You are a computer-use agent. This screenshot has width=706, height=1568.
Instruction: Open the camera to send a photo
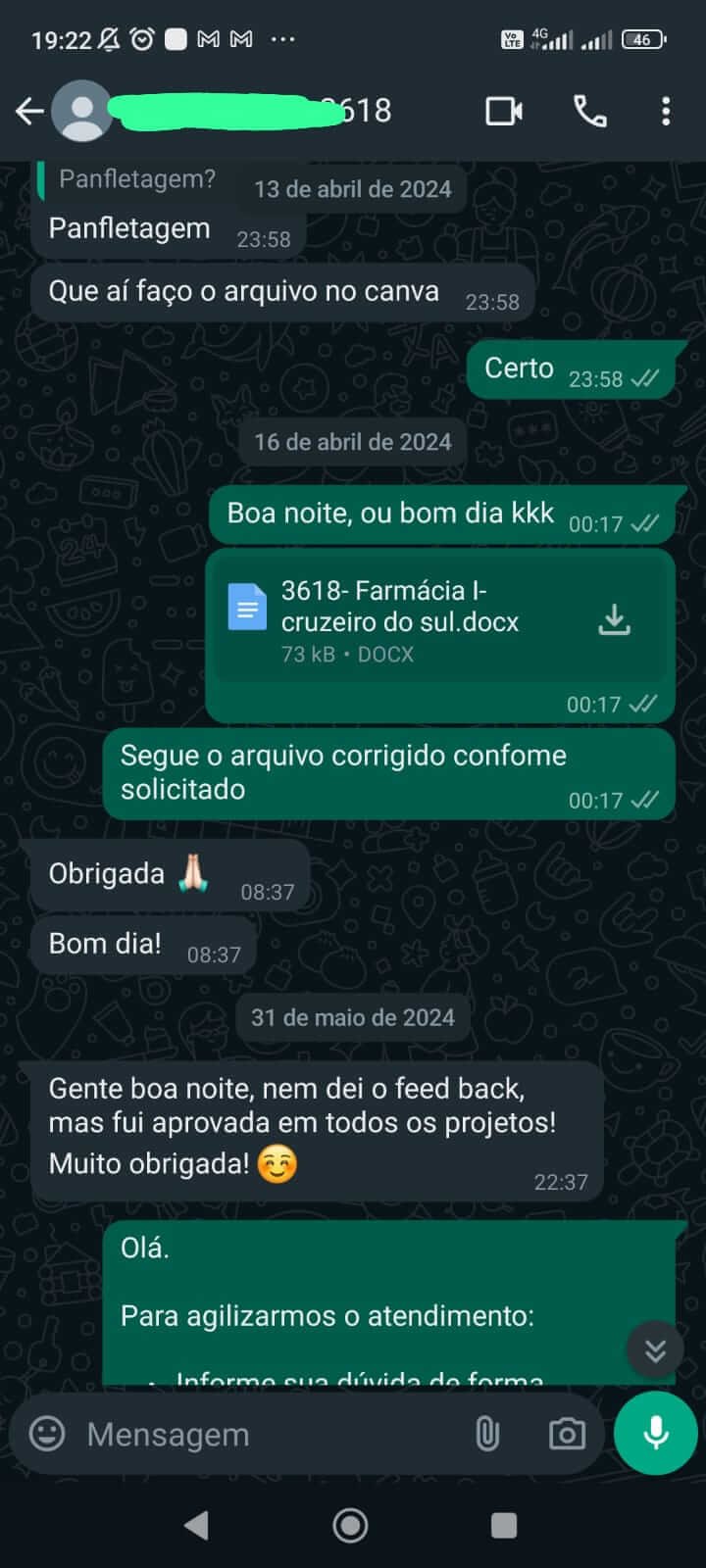point(567,1434)
